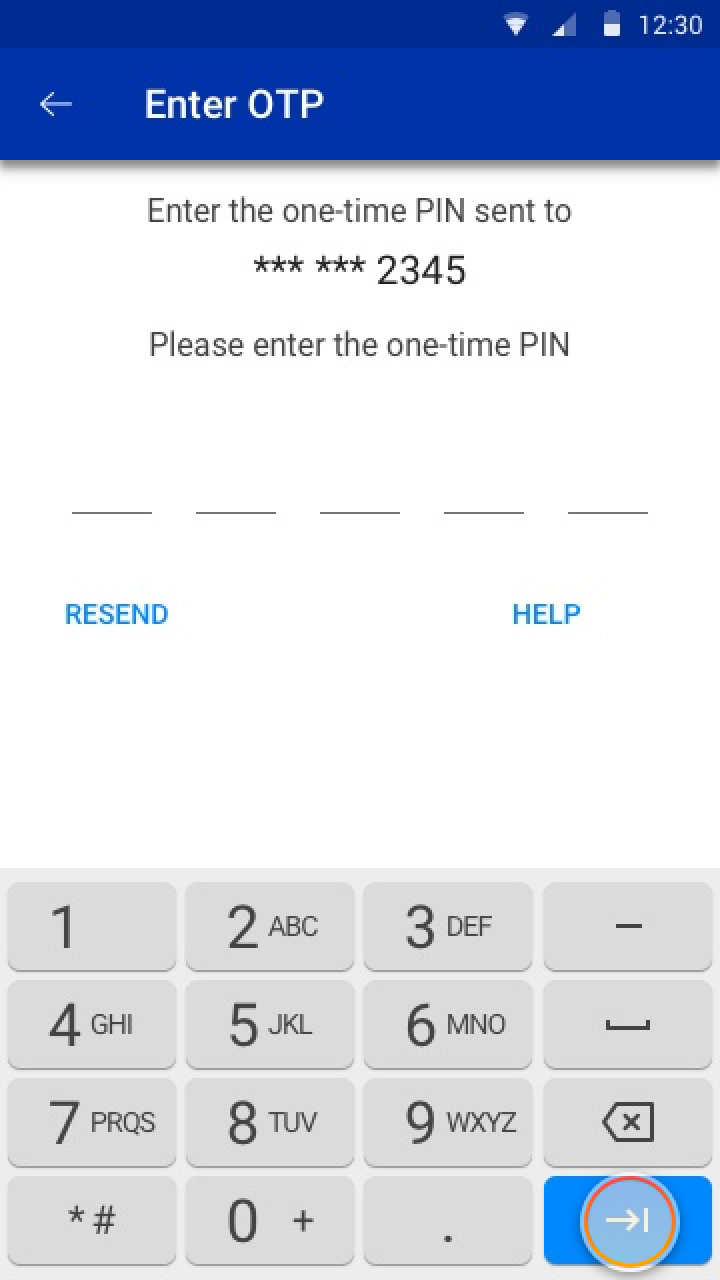The width and height of the screenshot is (720, 1280).
Task: Go back from Enter OTP screen
Action: pyautogui.click(x=56, y=104)
